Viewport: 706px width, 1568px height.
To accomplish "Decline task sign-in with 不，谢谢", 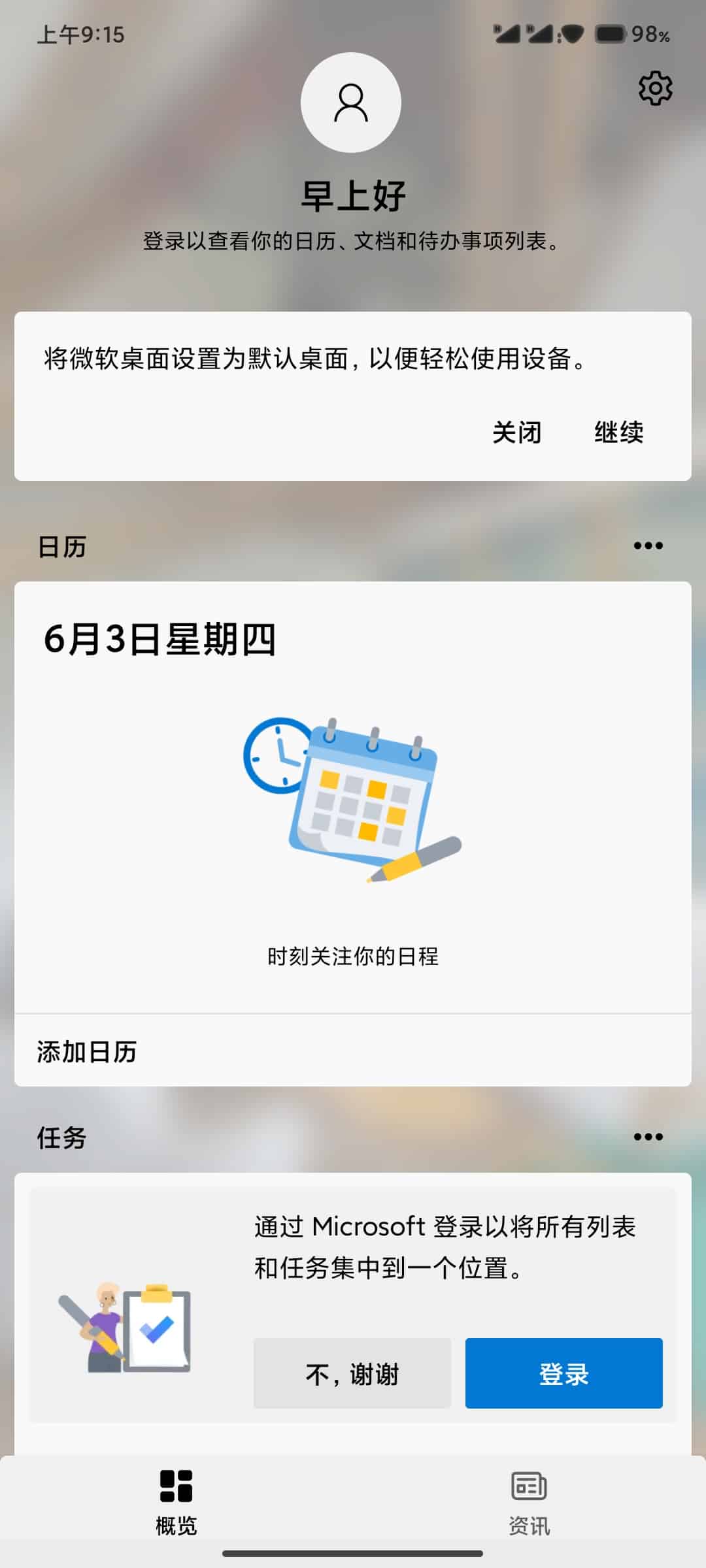I will pos(352,1374).
